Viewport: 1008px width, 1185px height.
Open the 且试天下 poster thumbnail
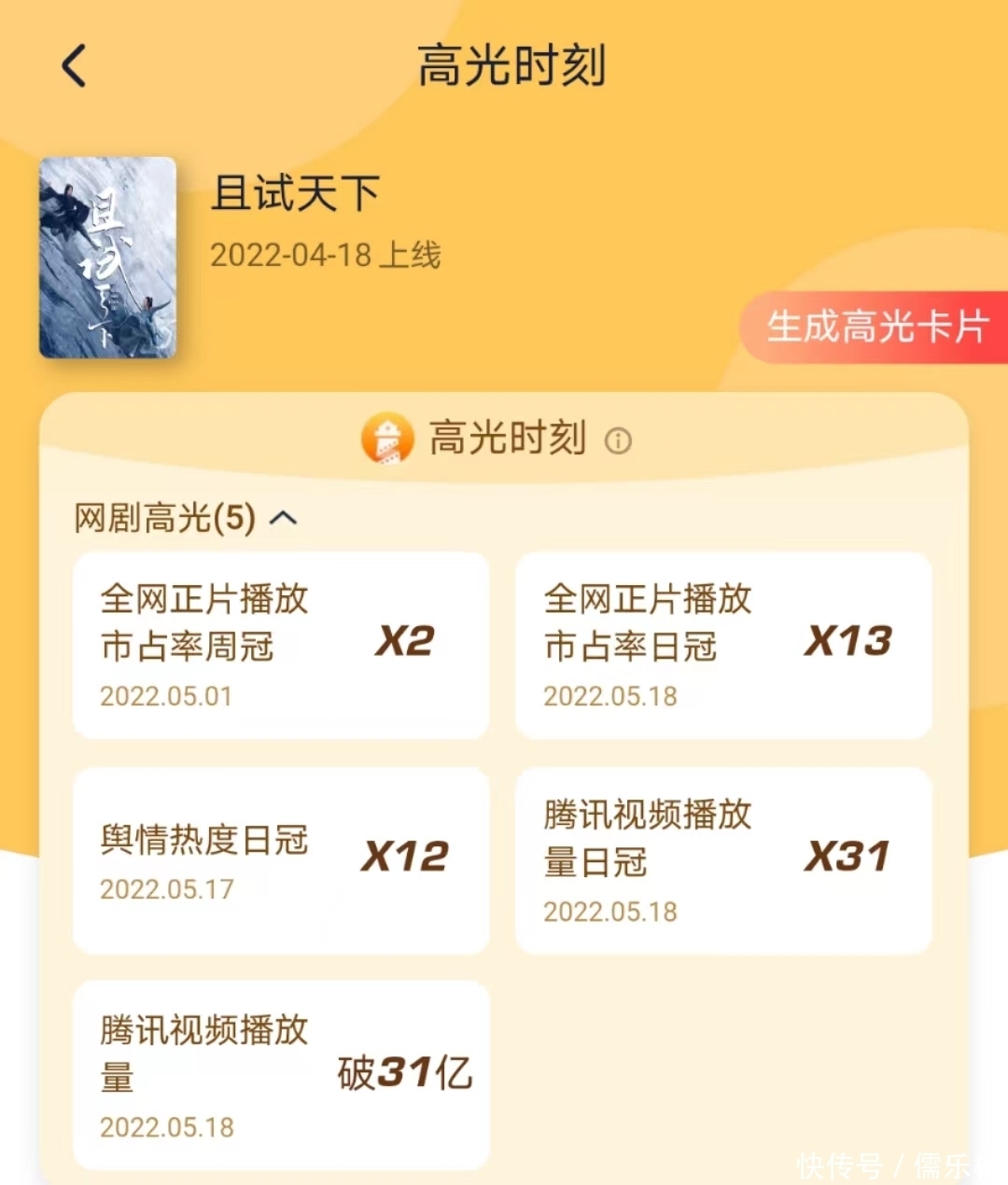(x=107, y=258)
